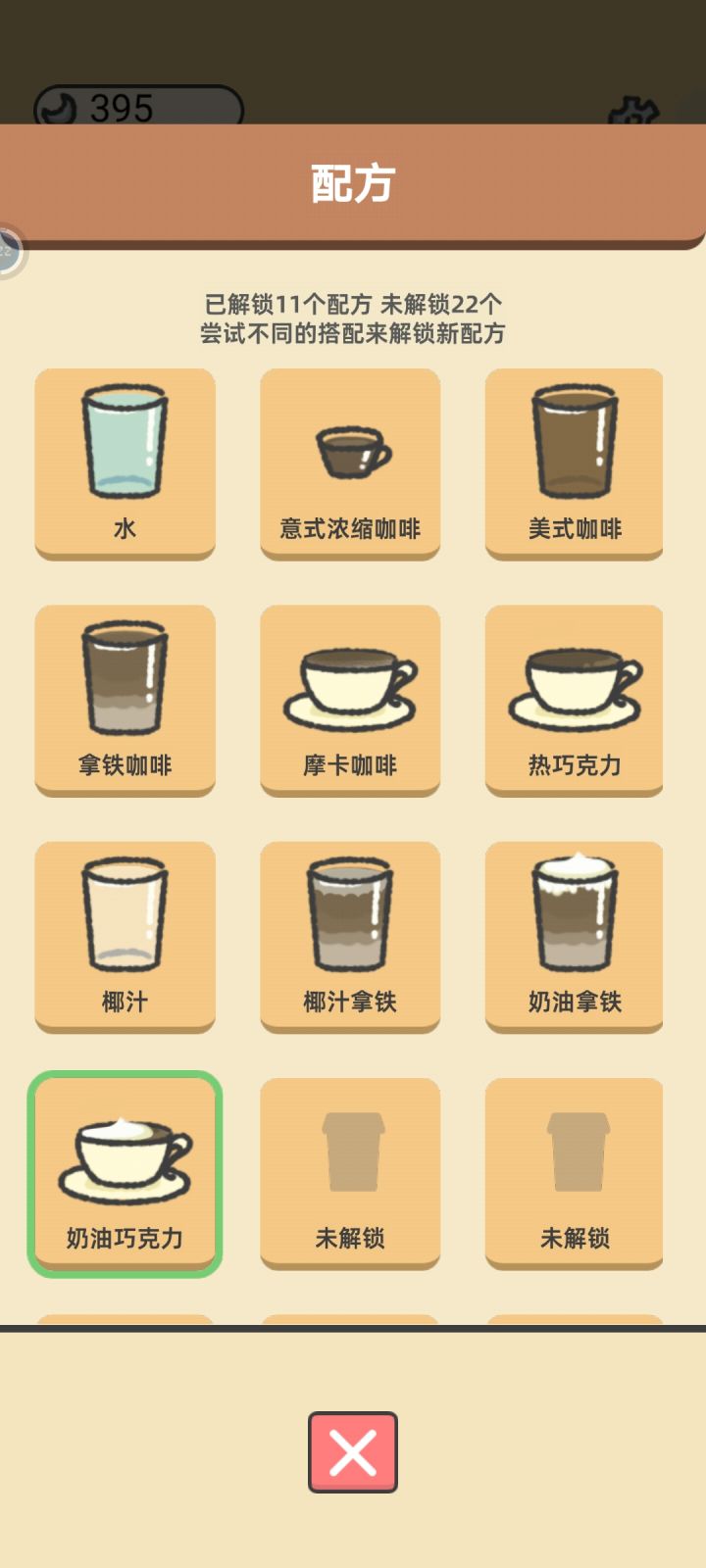
Task: View the 椰汁拿铁 recipe
Action: click(x=350, y=935)
